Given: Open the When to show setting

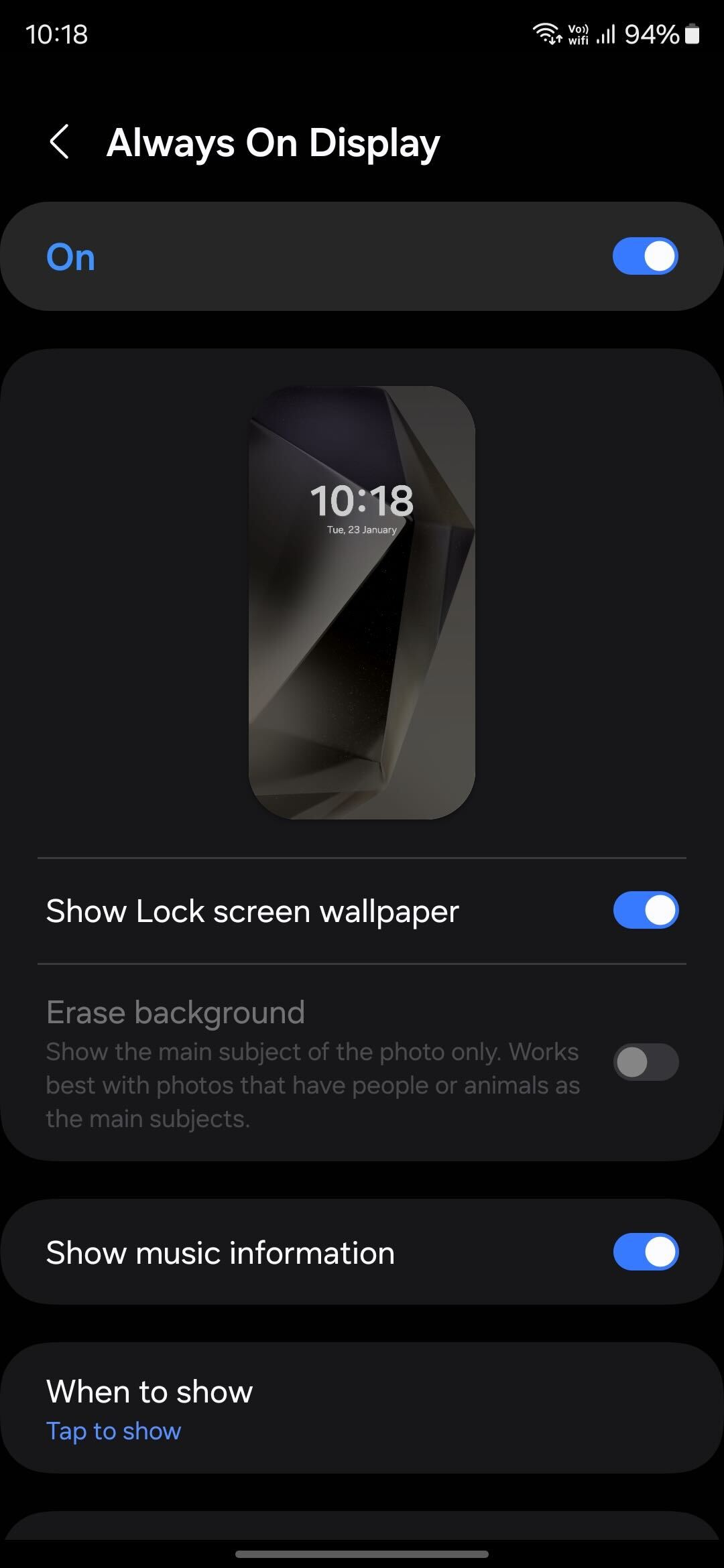Looking at the screenshot, I should pyautogui.click(x=362, y=1409).
